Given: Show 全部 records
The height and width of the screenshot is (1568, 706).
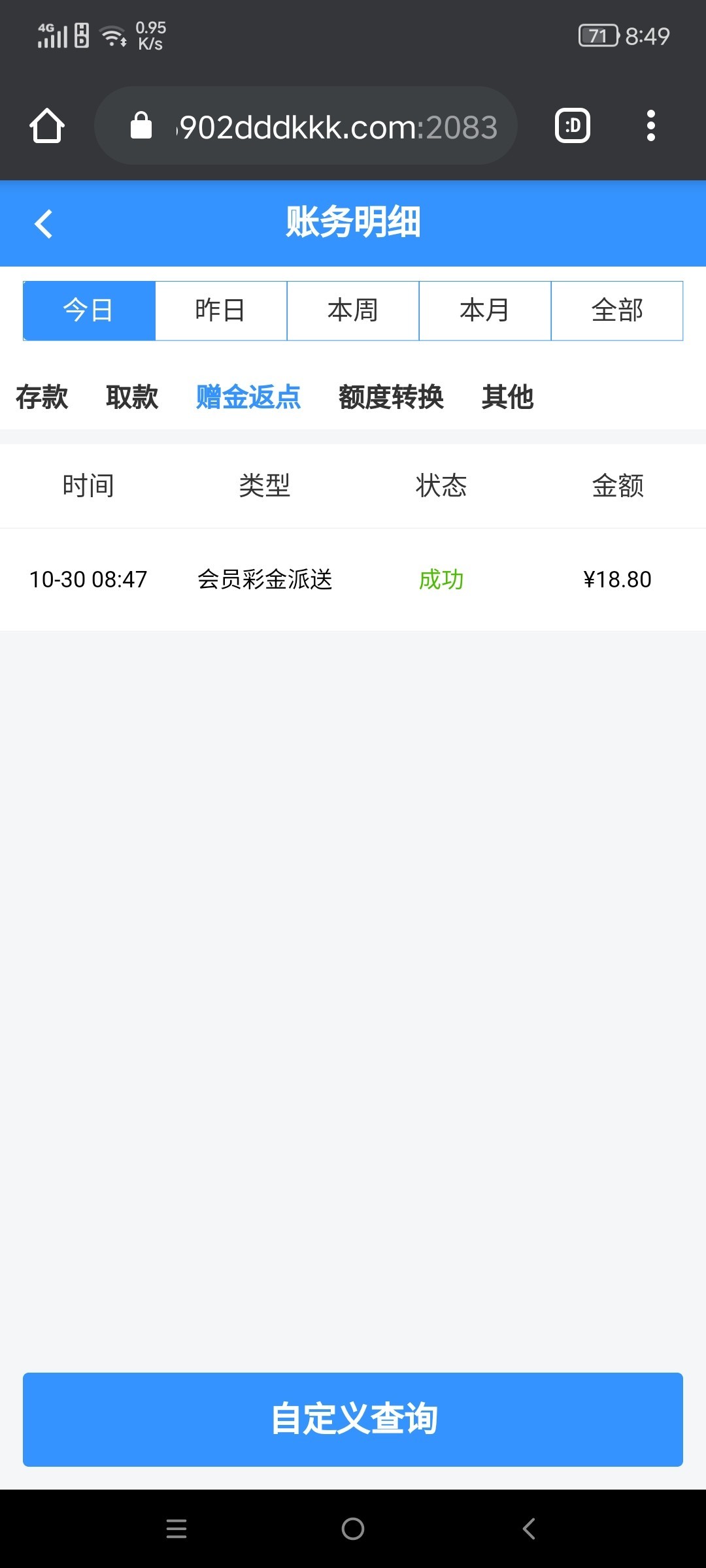Looking at the screenshot, I should [617, 310].
